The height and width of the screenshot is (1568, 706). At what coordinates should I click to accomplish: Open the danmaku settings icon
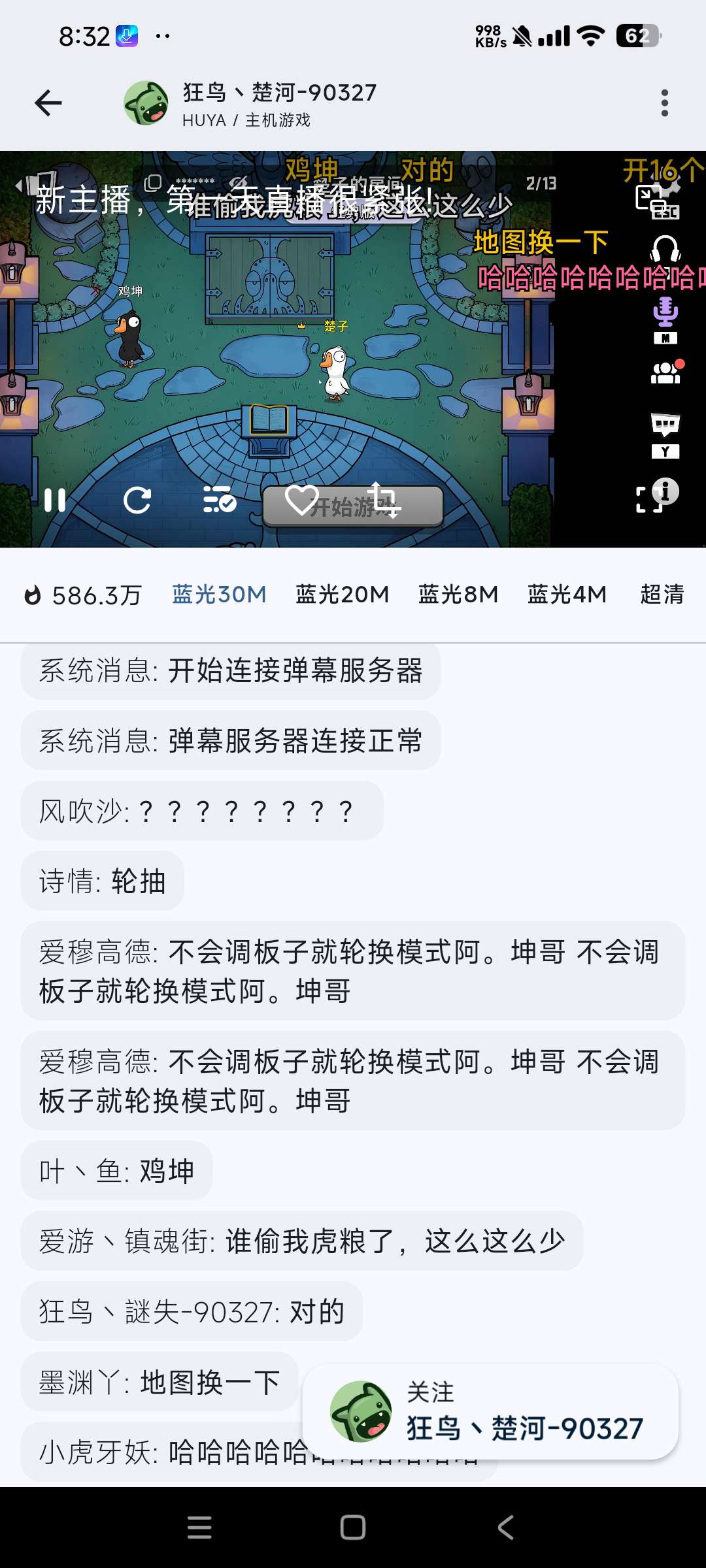219,500
